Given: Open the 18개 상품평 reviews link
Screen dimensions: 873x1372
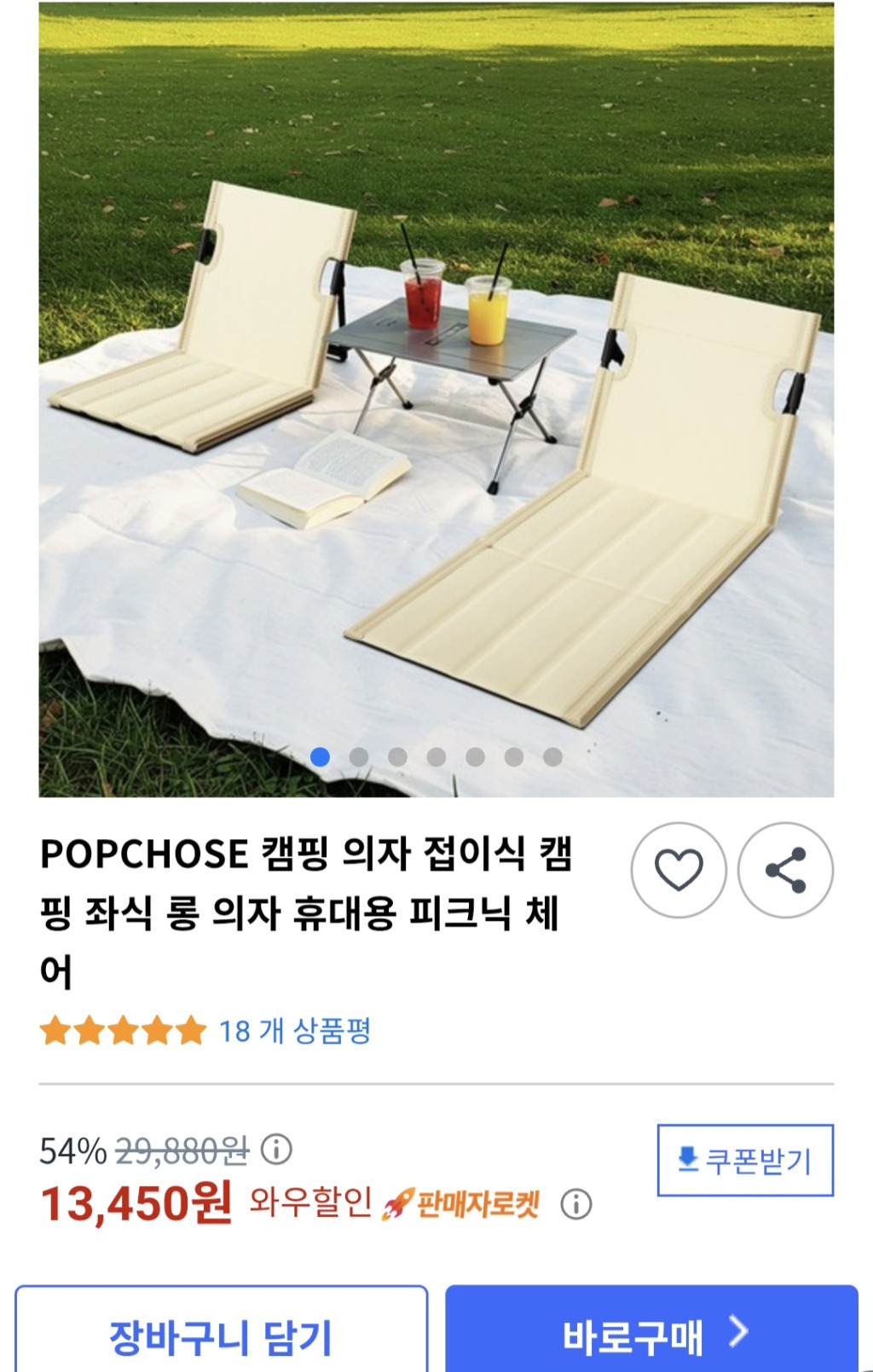Looking at the screenshot, I should coord(294,1031).
